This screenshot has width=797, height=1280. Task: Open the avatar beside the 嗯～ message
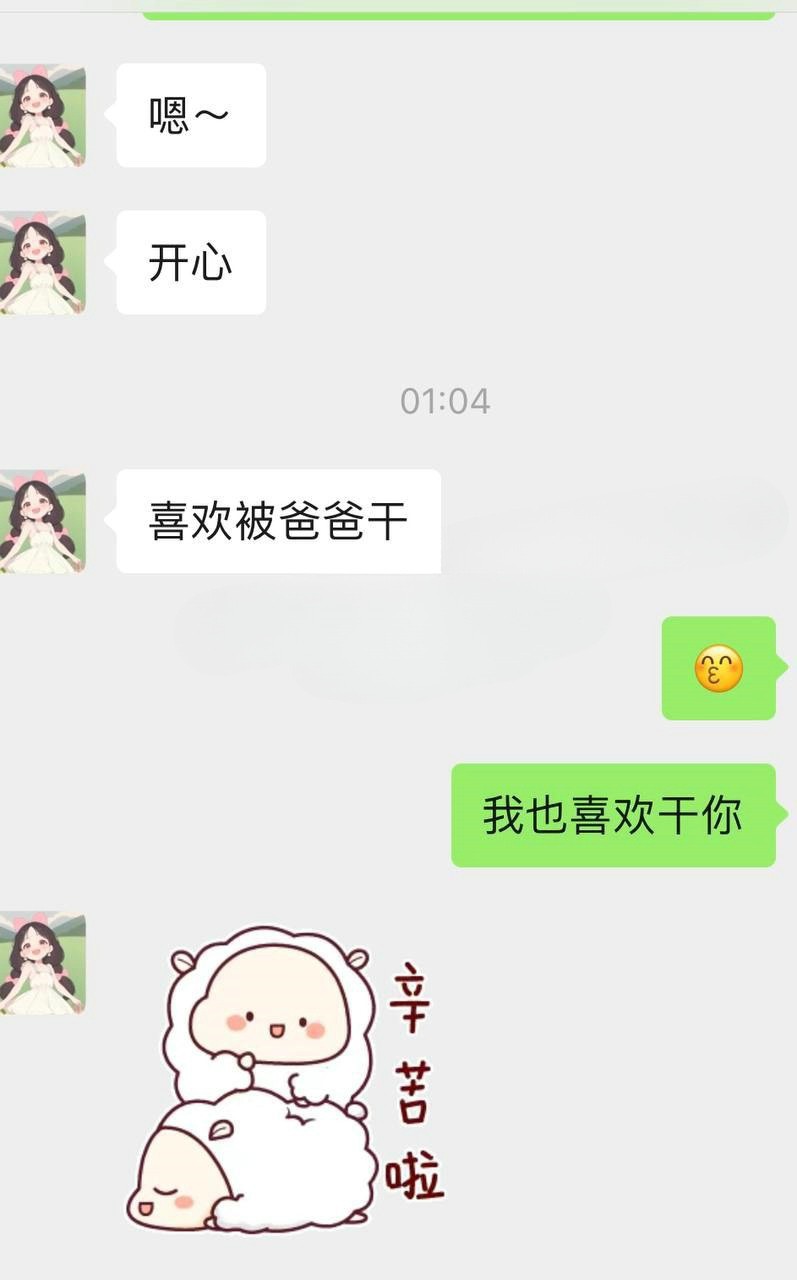pos(42,115)
